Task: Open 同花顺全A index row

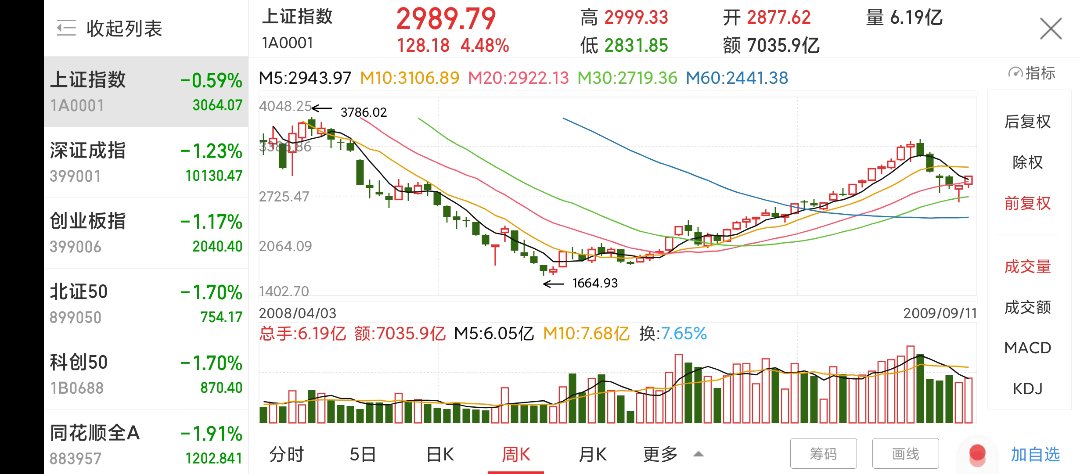Action: (146, 444)
